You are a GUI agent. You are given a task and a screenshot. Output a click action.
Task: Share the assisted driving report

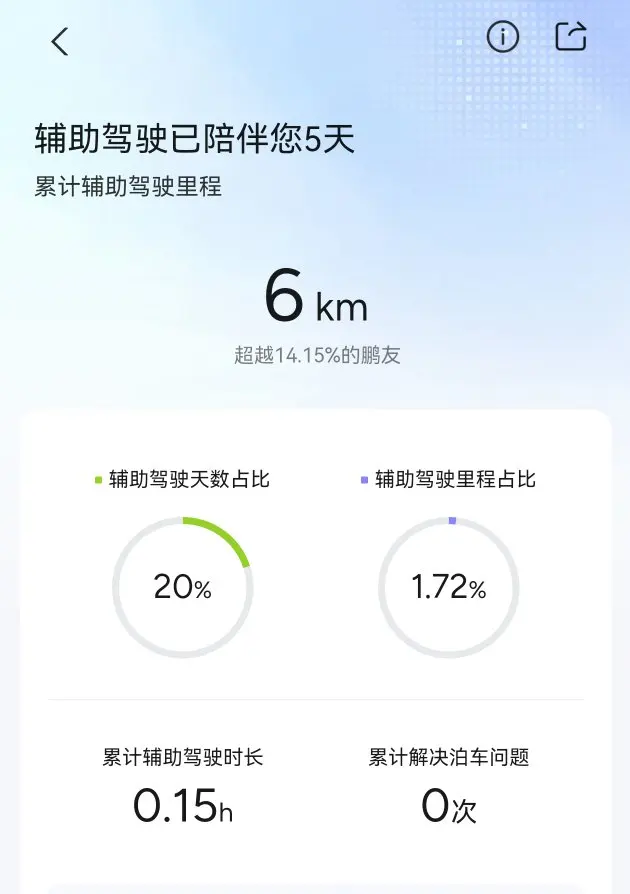(x=571, y=36)
